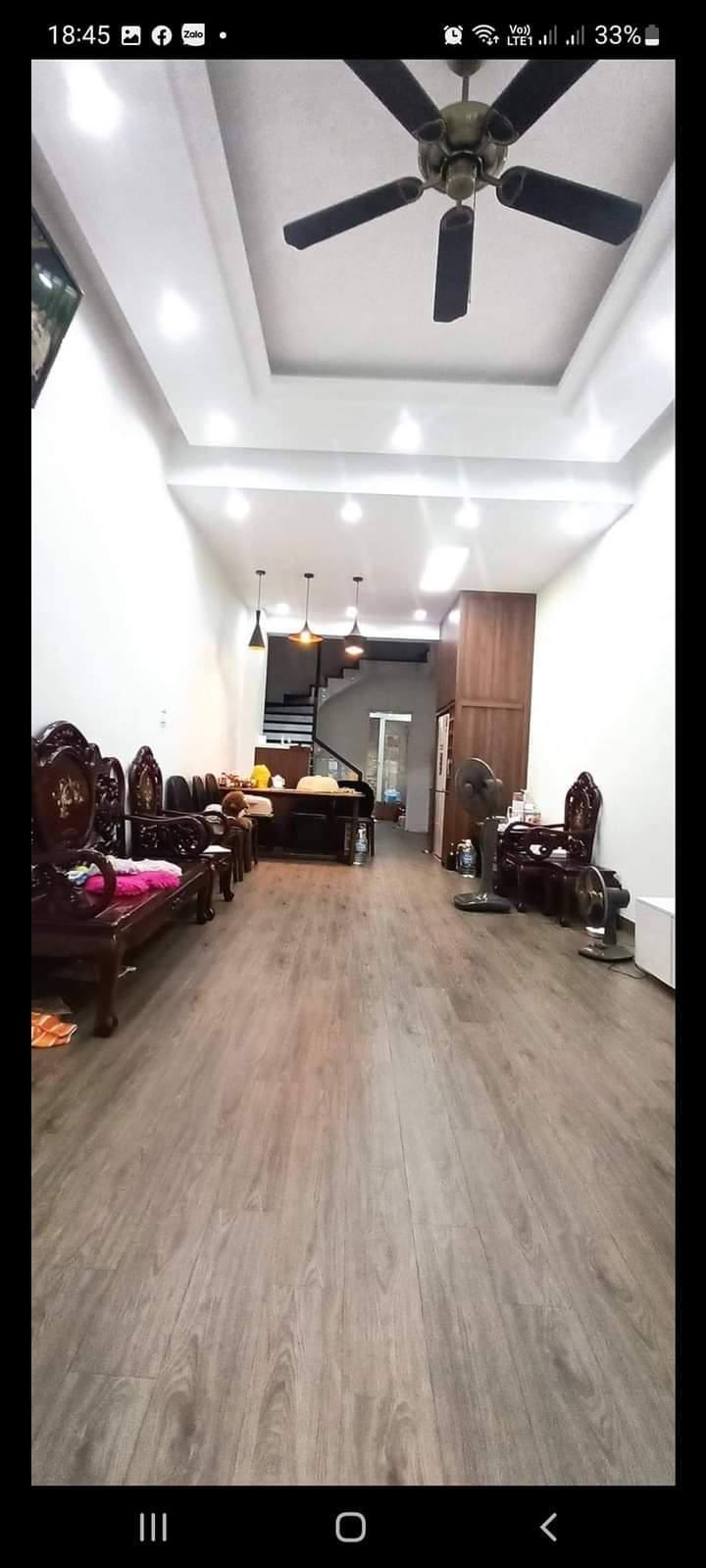Go back using the navigation bar arrow
Viewport: 706px width, 1568px height.
coord(549,1527)
